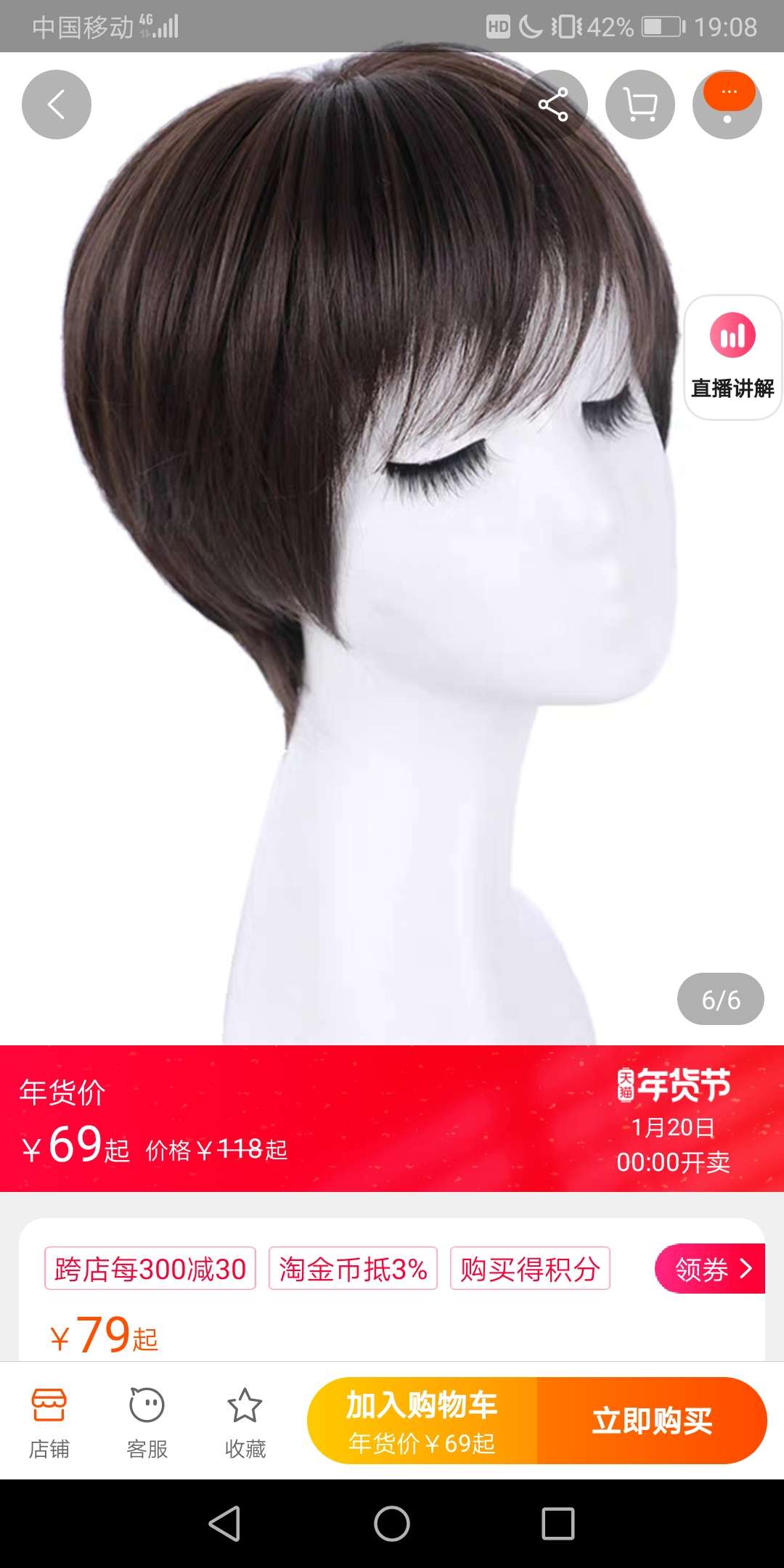Open the shopping cart icon
This screenshot has height=1568, width=784.
click(640, 105)
